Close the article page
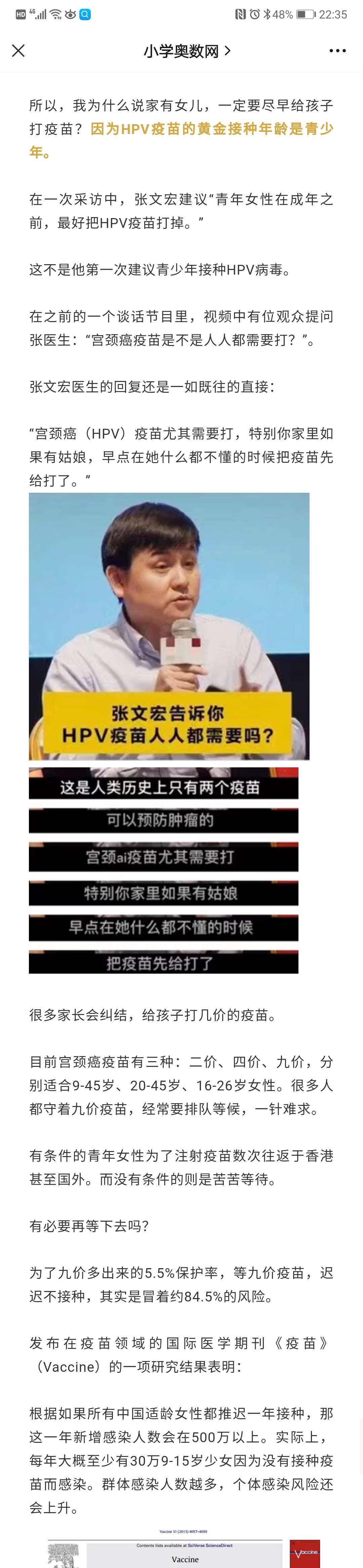Image resolution: width=363 pixels, height=1568 pixels. (19, 50)
